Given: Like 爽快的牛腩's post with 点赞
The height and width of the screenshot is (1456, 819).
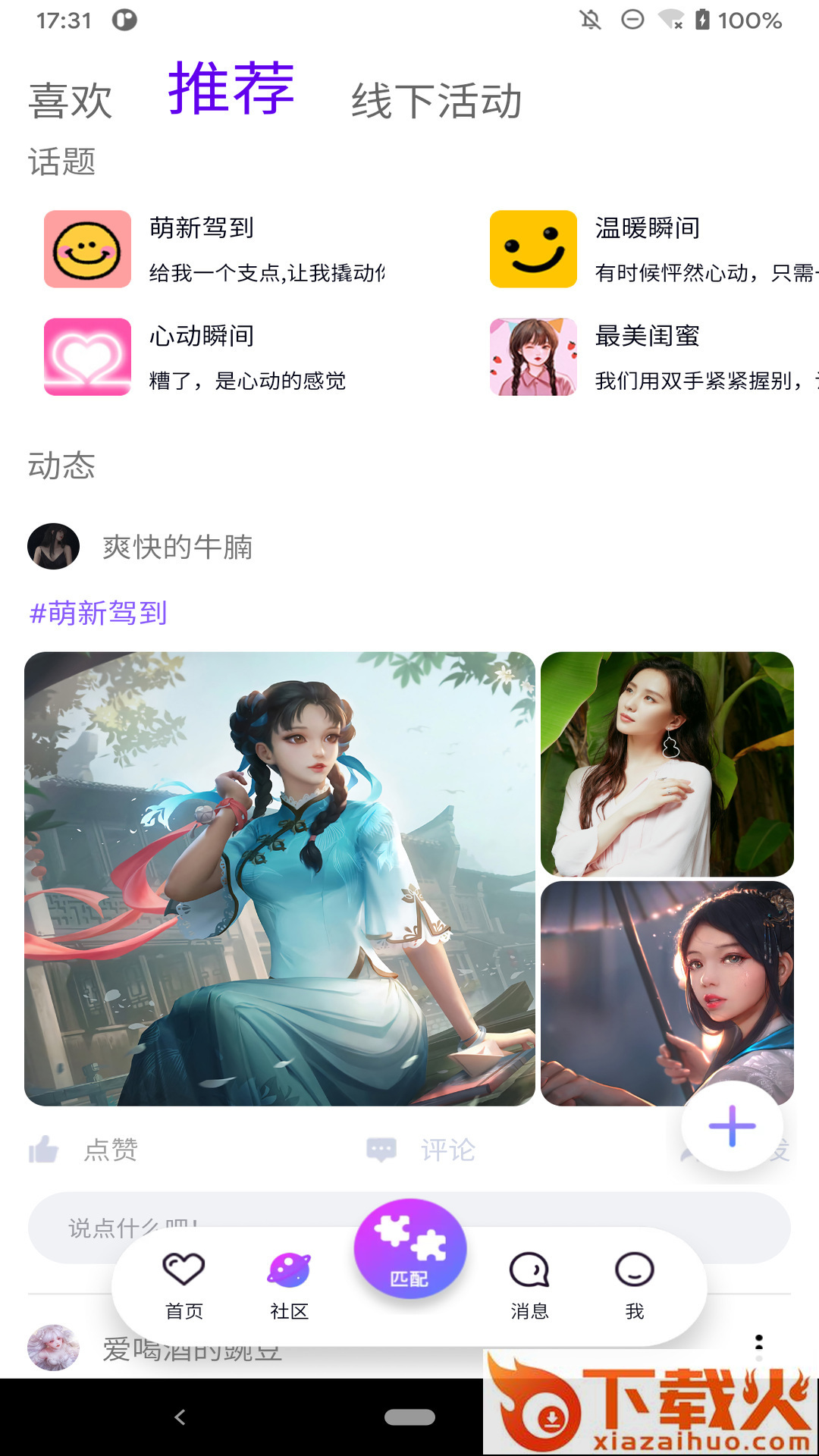Looking at the screenshot, I should pos(83,1150).
